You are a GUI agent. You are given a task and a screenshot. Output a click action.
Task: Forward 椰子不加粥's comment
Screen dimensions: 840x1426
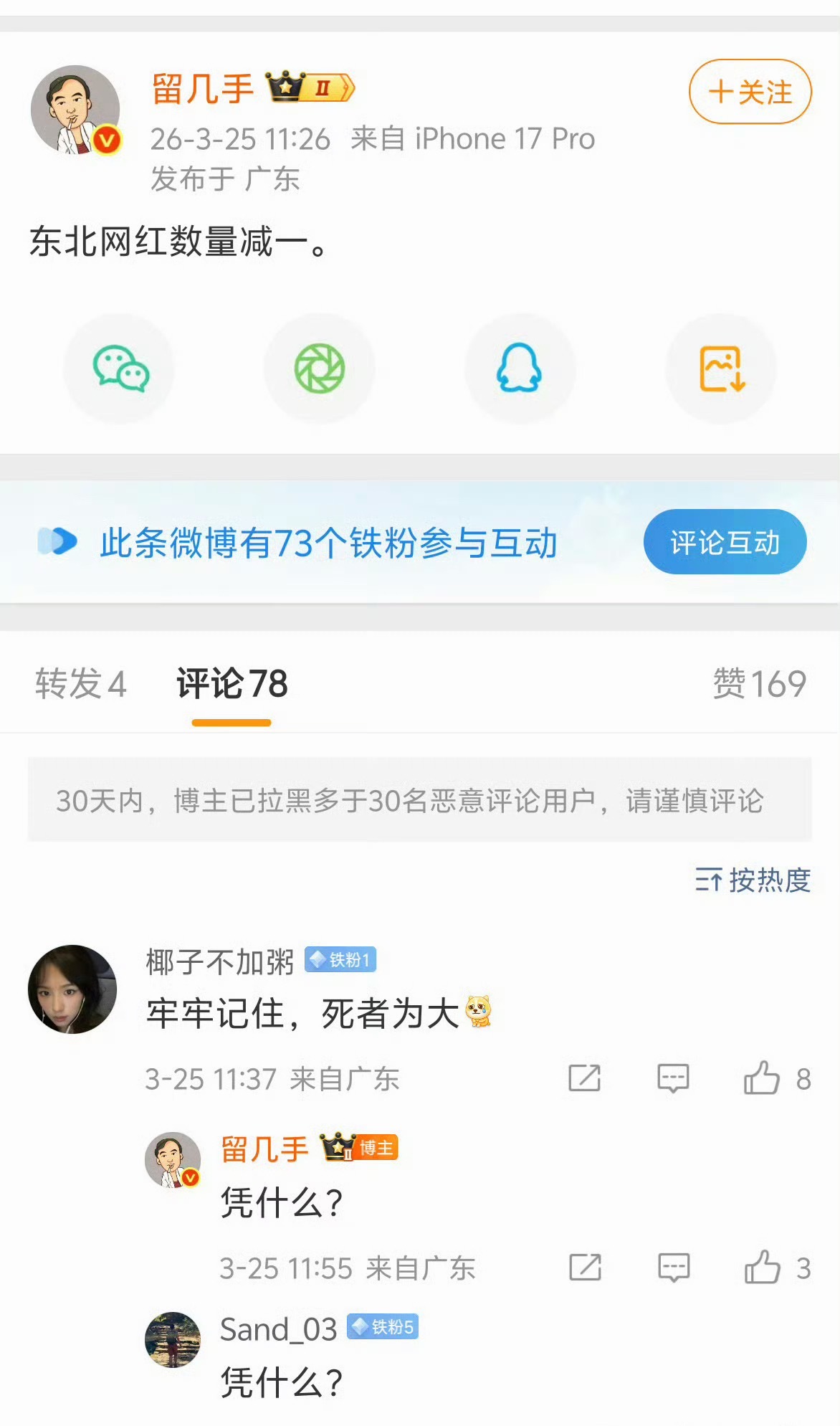pyautogui.click(x=585, y=1078)
